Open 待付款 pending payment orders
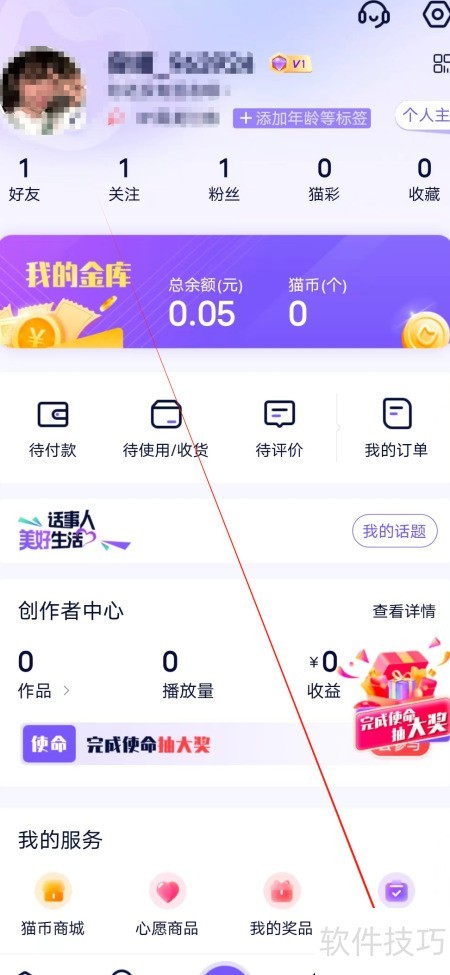 click(x=53, y=428)
